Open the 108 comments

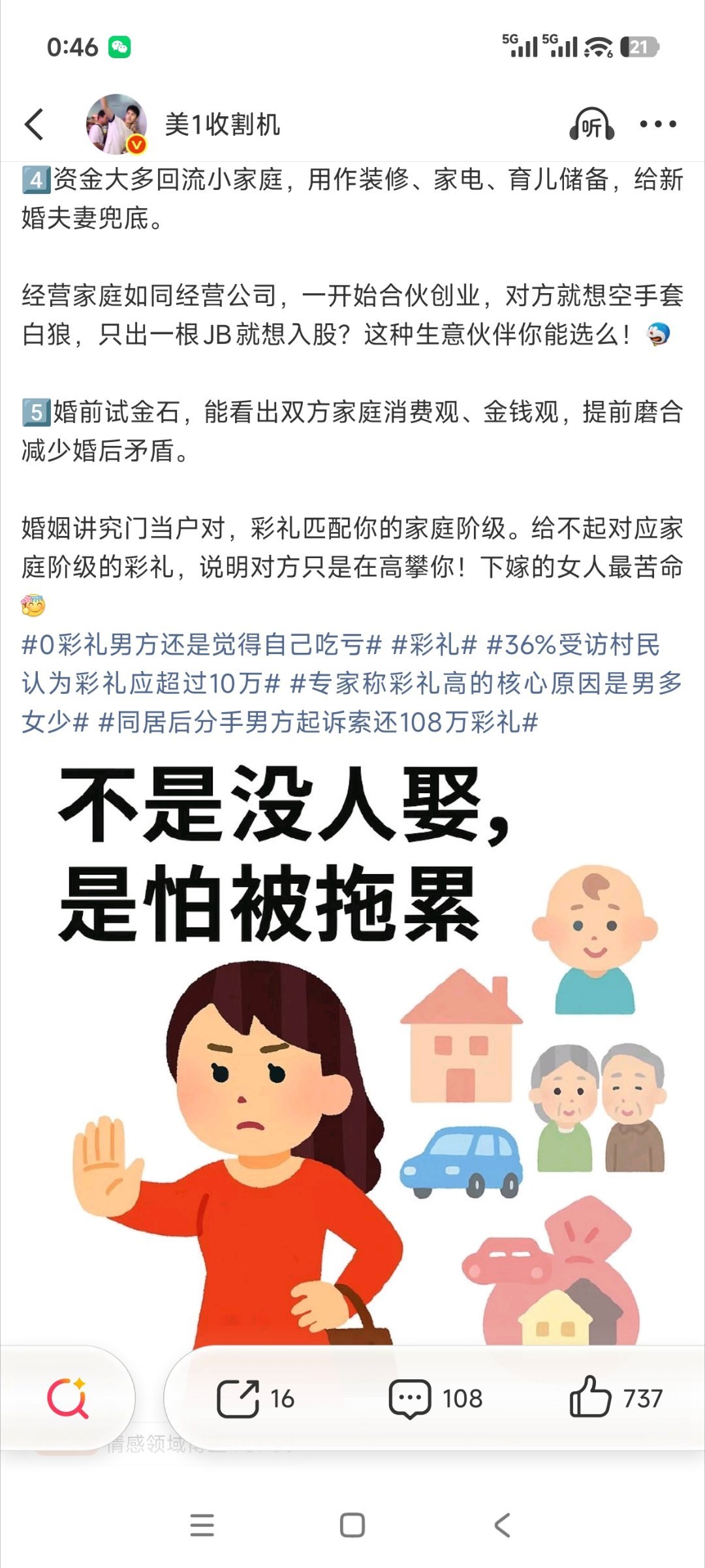pyautogui.click(x=435, y=1399)
